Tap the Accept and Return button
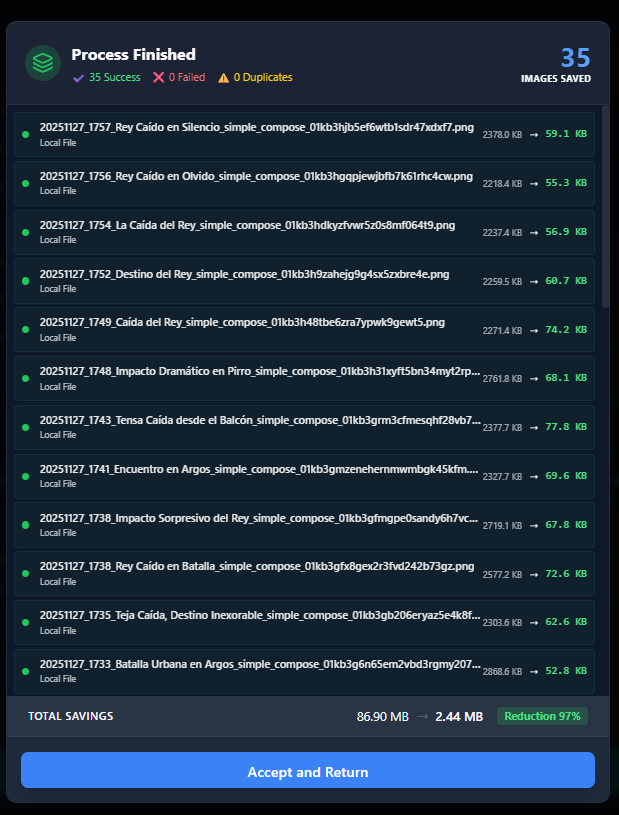619x815 pixels. (308, 771)
